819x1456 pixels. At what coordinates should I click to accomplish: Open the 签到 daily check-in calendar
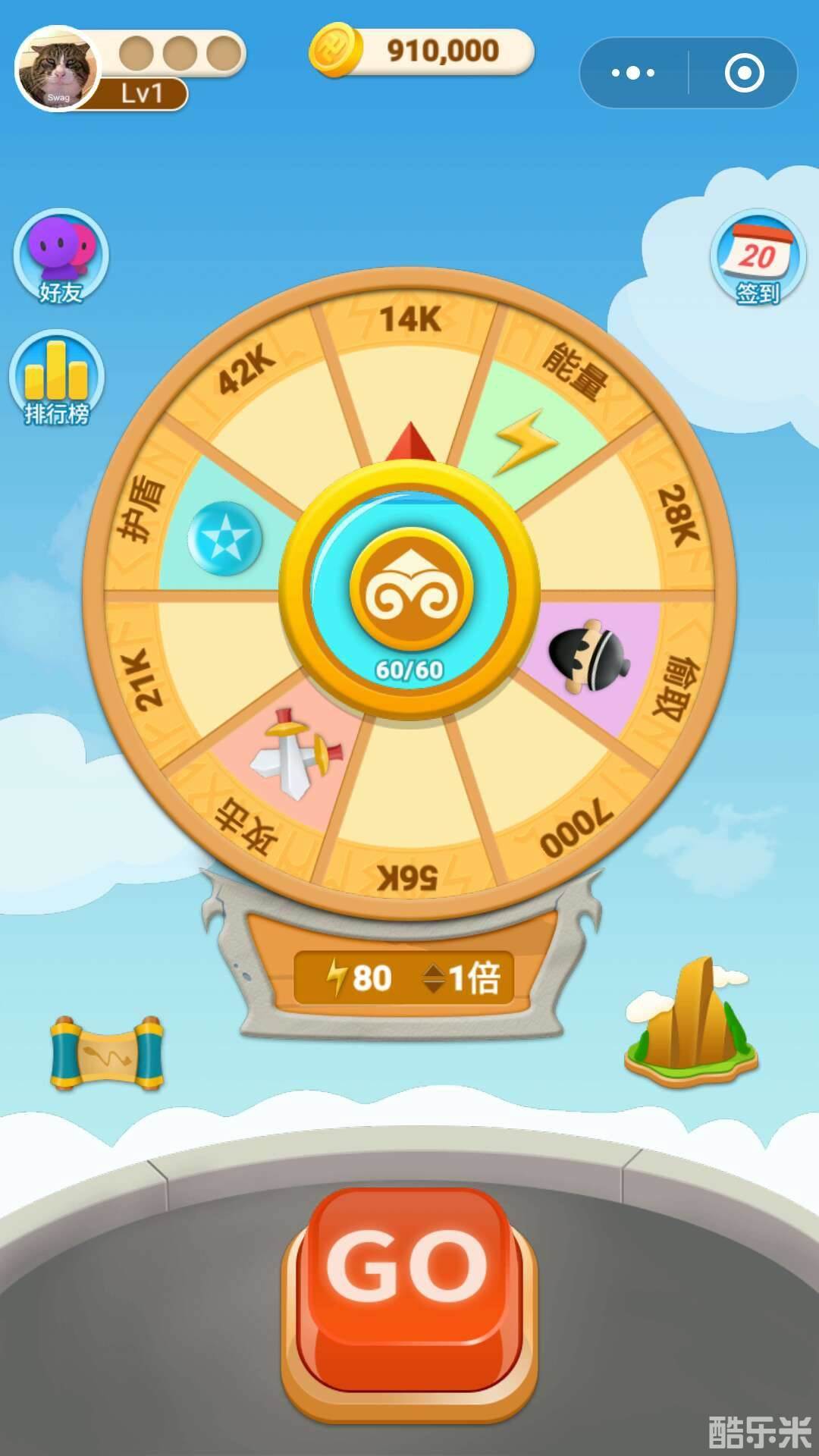pos(758,258)
